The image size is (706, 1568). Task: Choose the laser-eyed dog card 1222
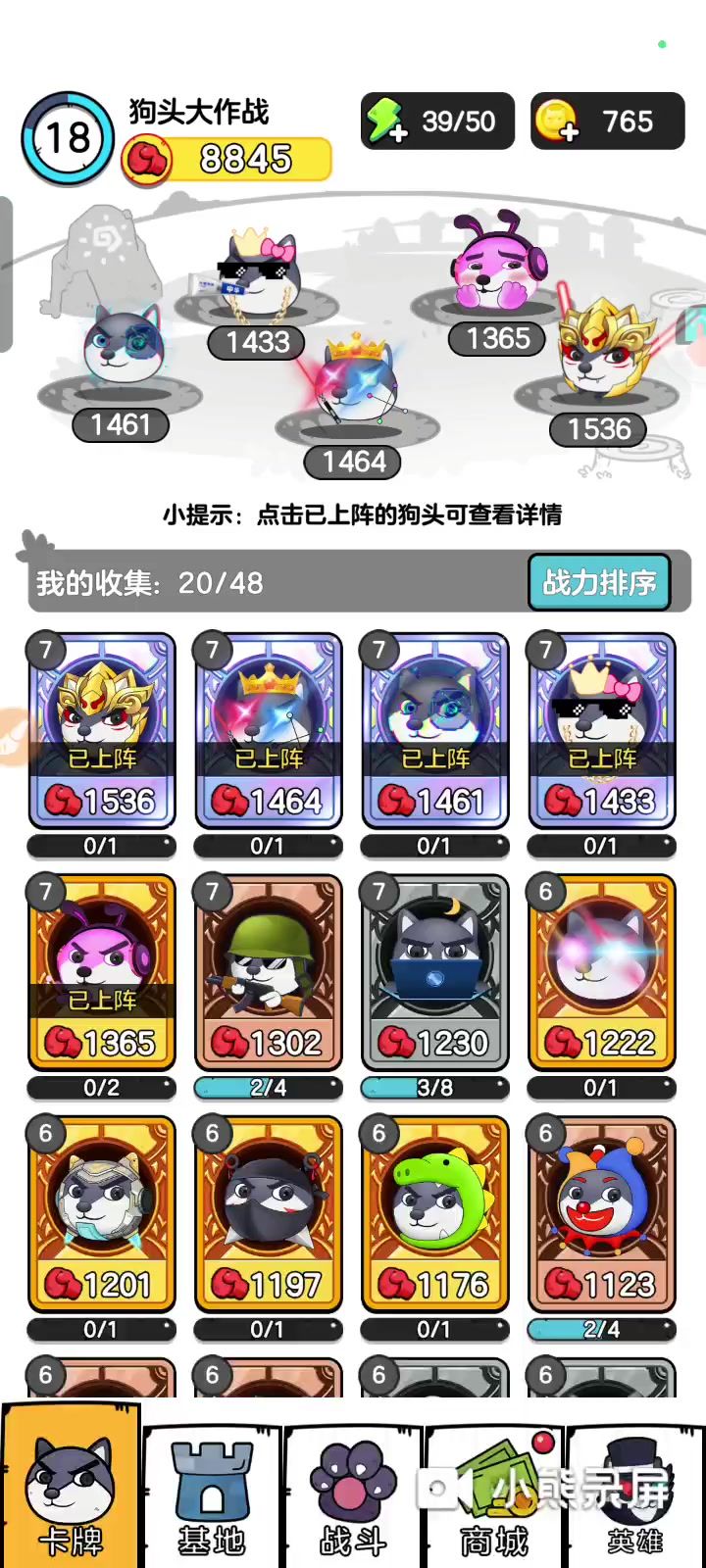point(602,972)
